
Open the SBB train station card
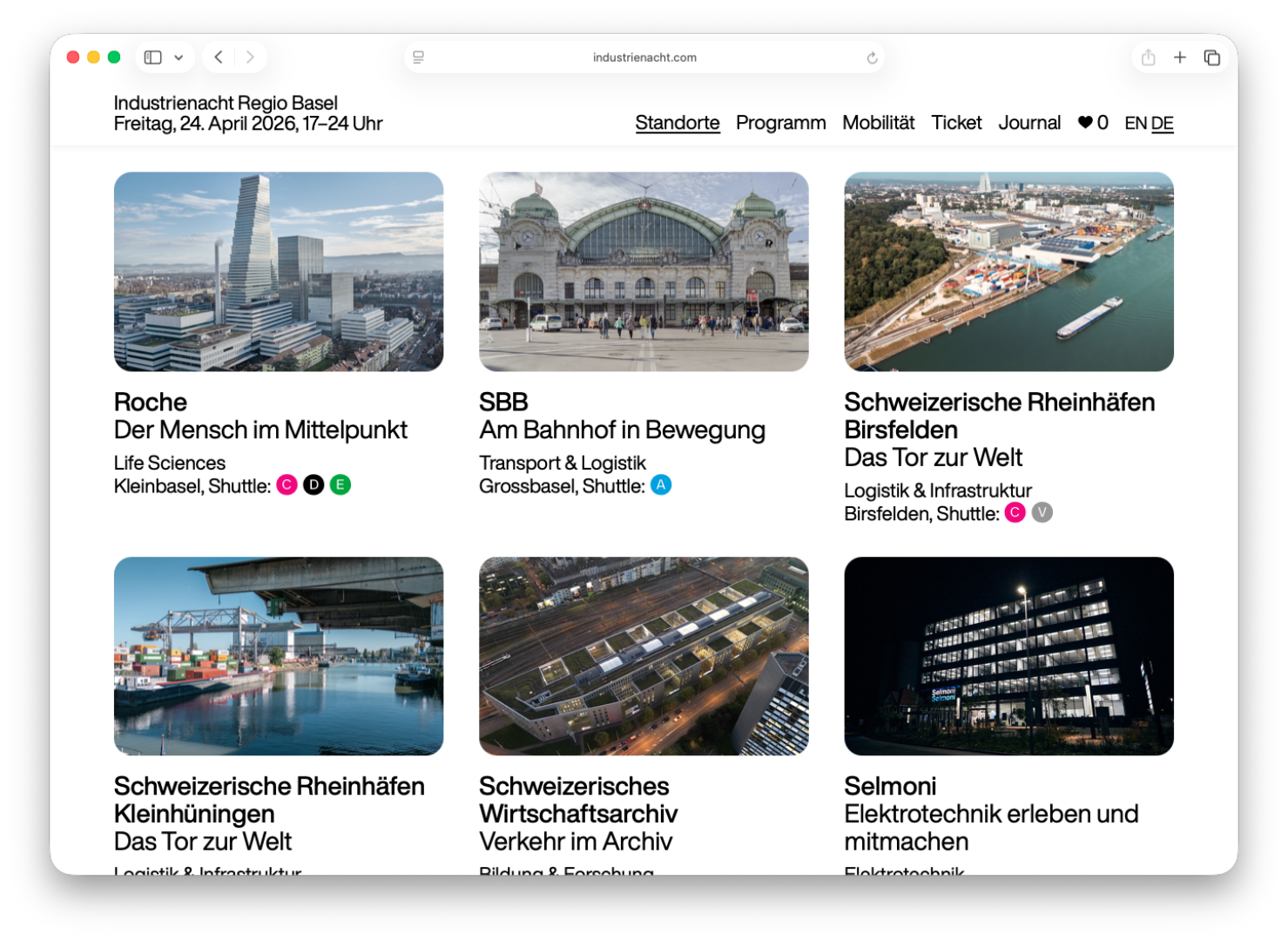point(643,272)
